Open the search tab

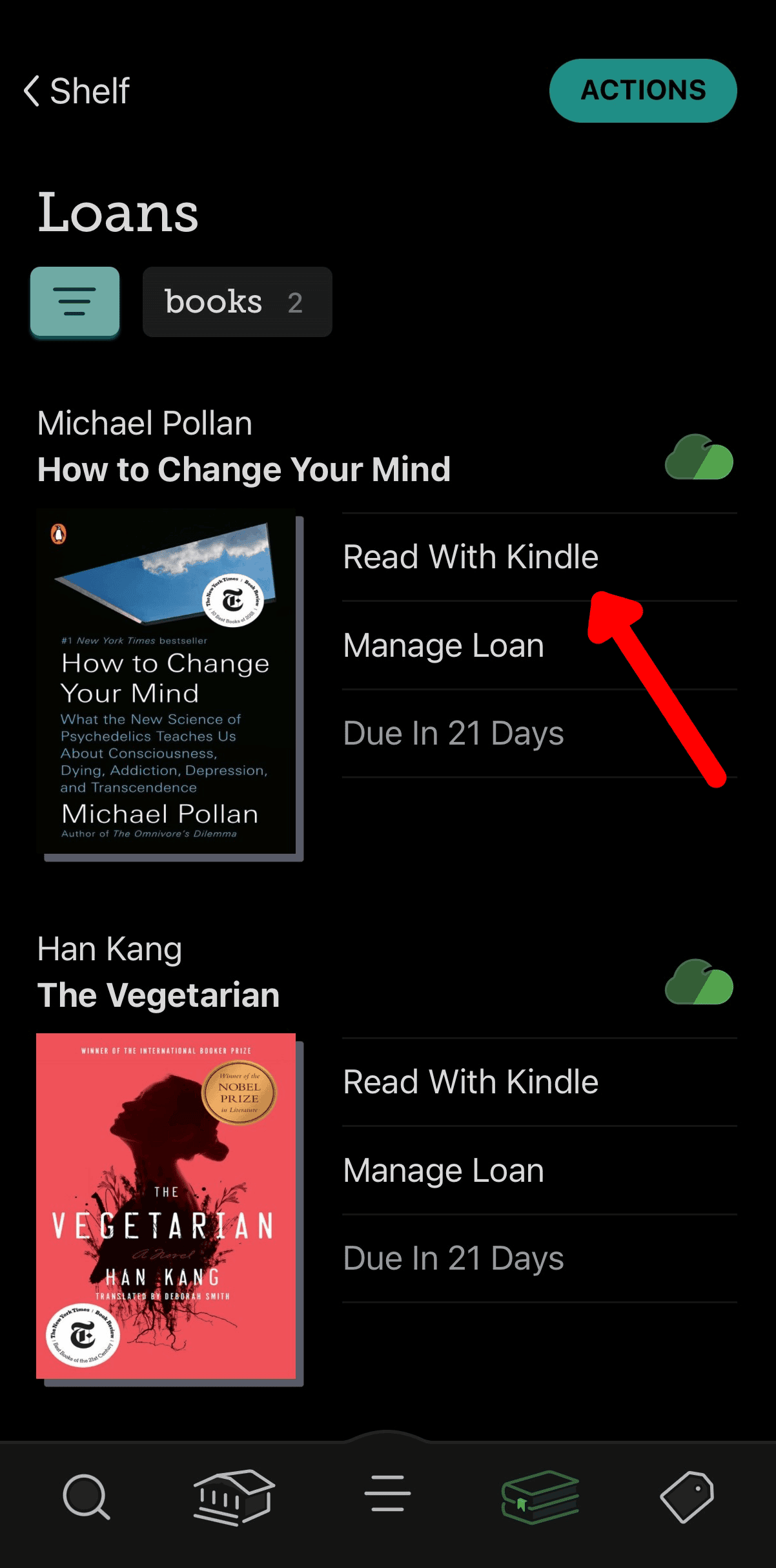click(87, 1496)
